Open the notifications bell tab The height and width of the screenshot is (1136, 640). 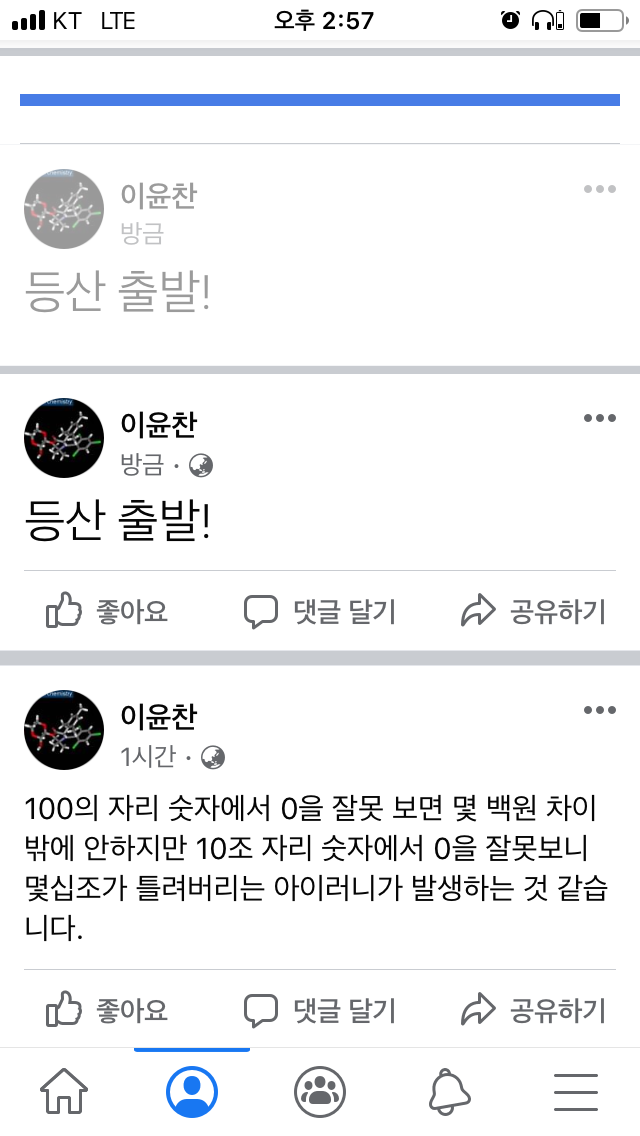[x=449, y=1091]
